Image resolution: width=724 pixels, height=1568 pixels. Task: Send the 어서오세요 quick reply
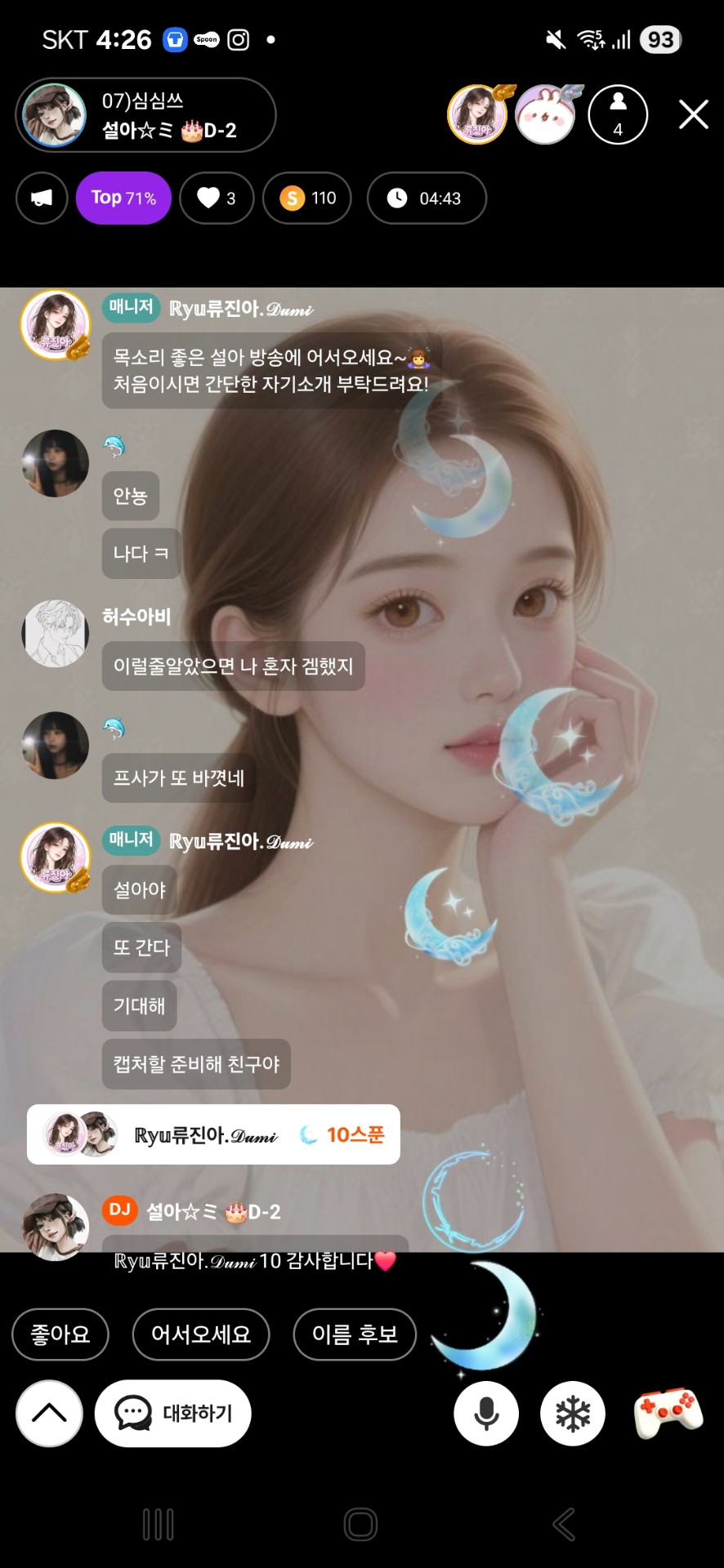point(201,1334)
